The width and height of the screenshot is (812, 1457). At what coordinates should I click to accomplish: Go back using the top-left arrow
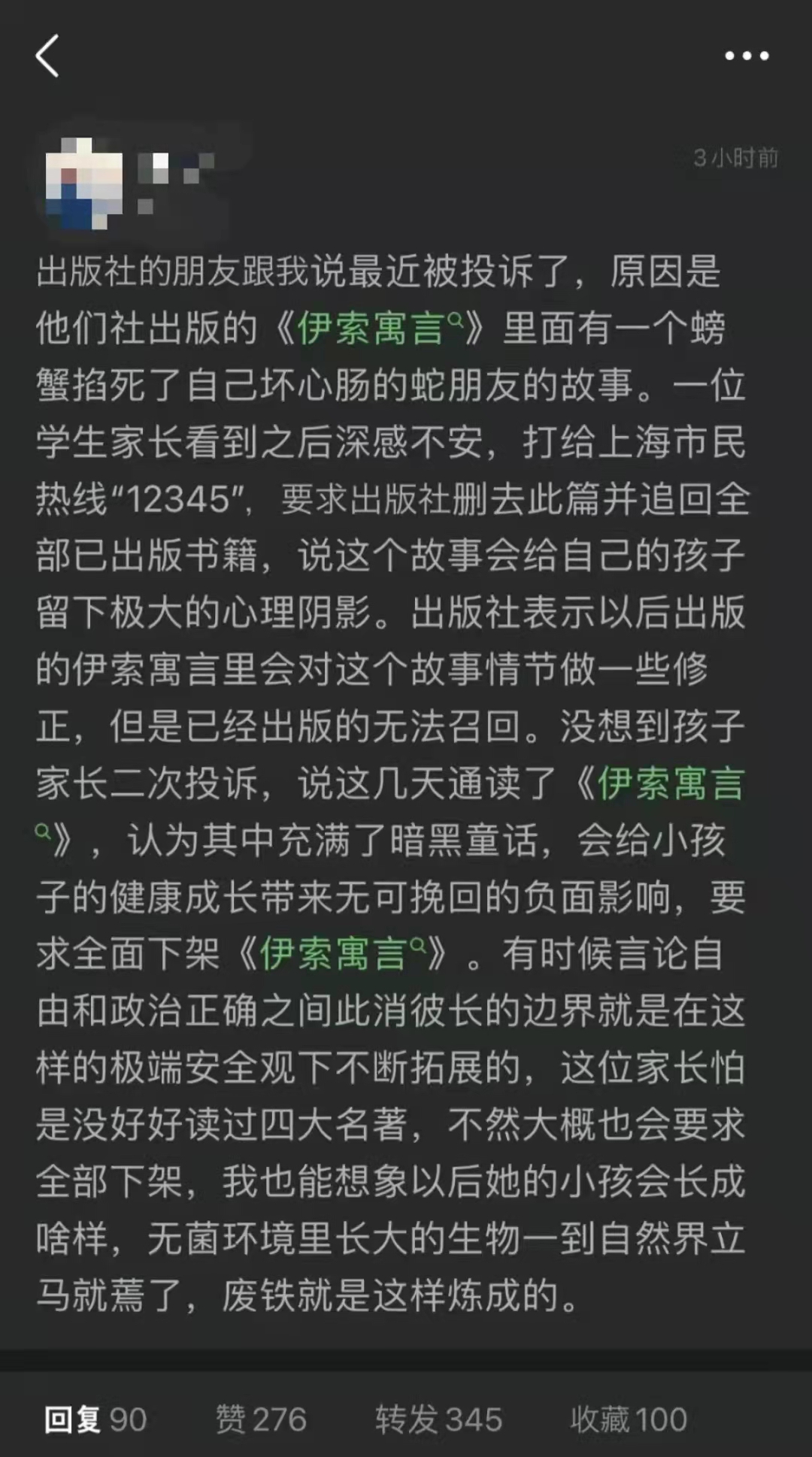[47, 56]
